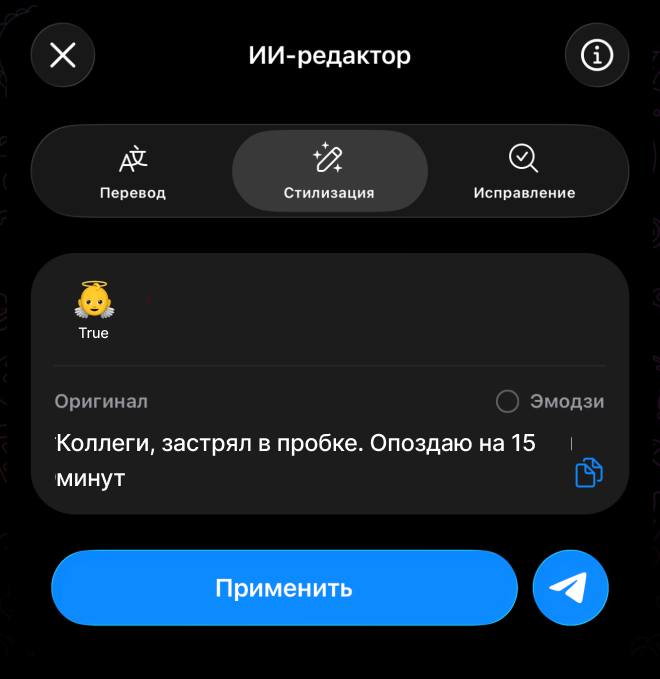Close the ИИ-редактор panel
Screen dimensions: 660x679
pyautogui.click(x=63, y=55)
